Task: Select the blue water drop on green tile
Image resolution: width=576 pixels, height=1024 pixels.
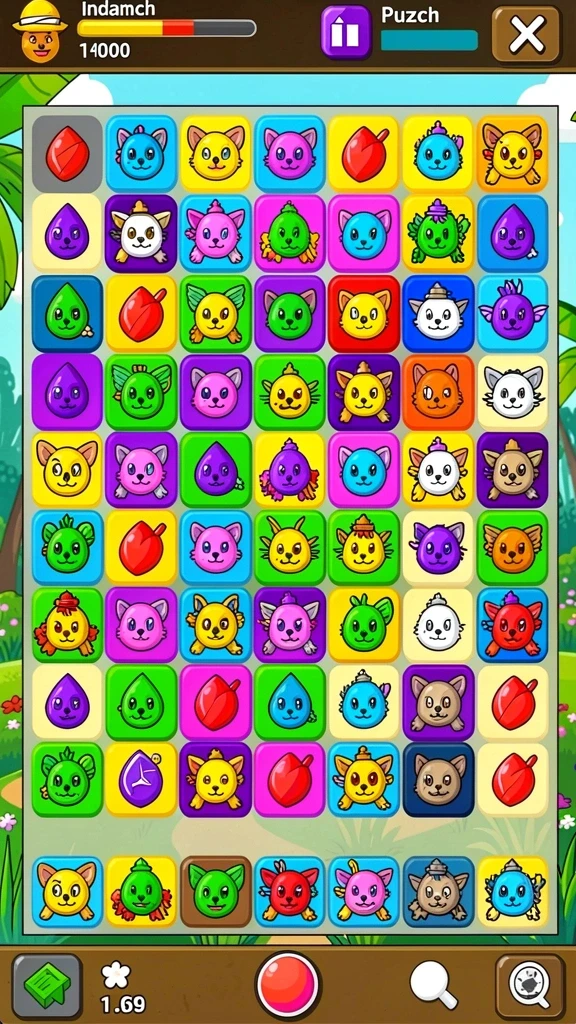Action: click(x=290, y=703)
